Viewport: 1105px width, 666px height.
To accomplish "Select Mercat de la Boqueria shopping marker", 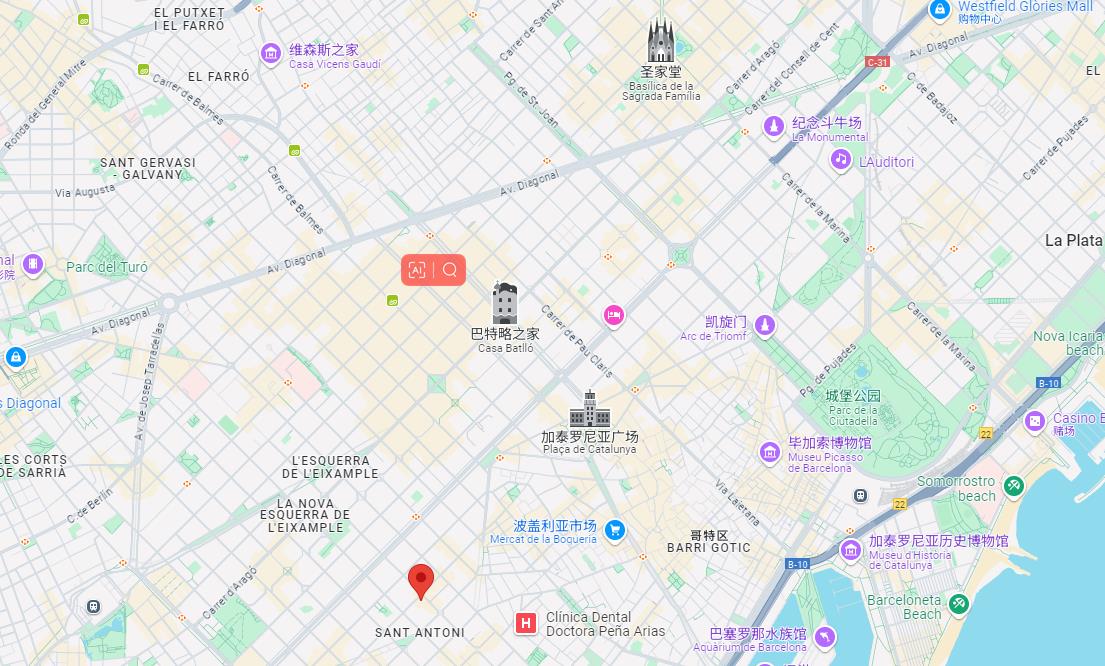I will (616, 530).
